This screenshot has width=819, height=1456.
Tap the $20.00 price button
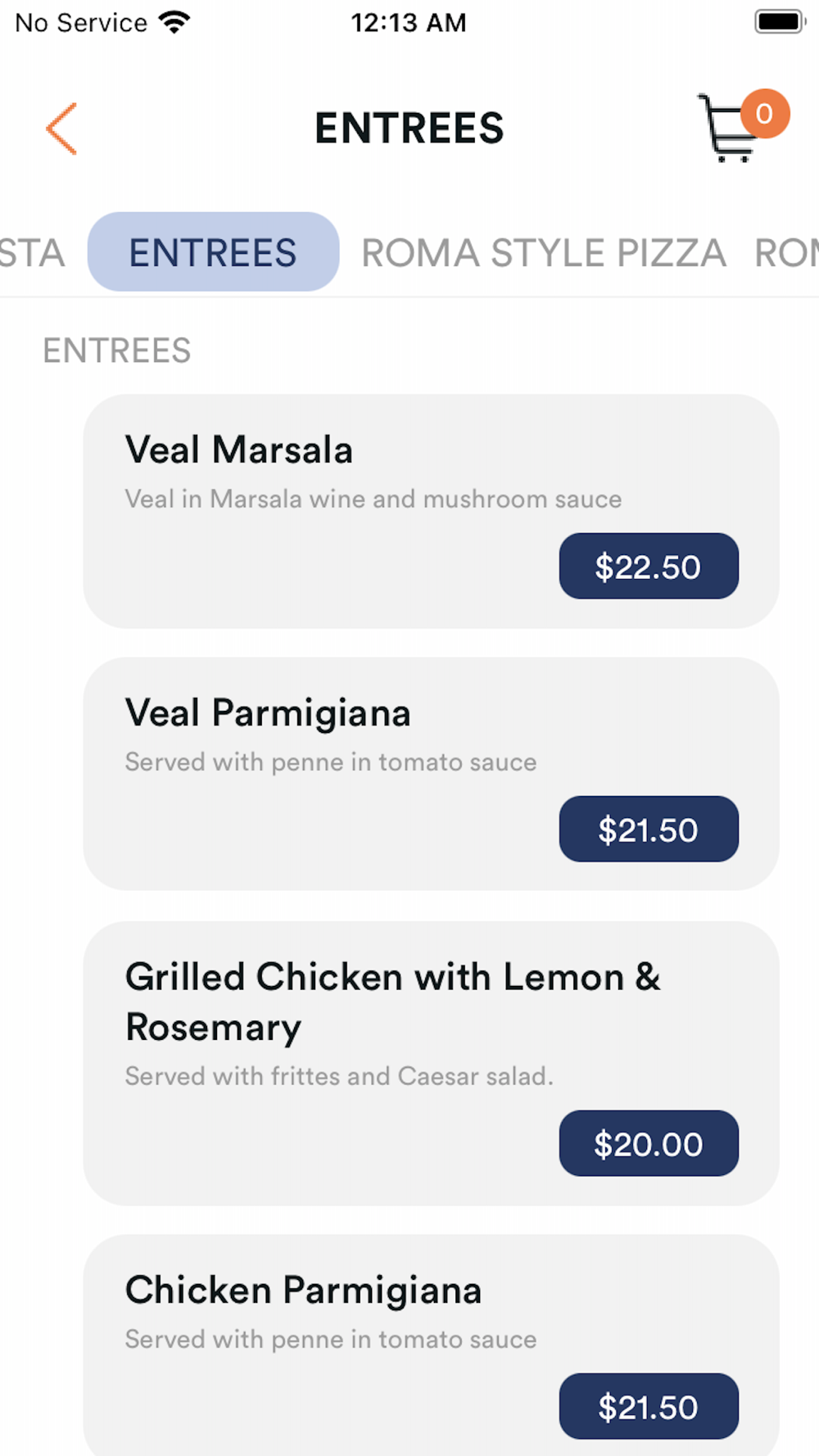coord(648,1144)
